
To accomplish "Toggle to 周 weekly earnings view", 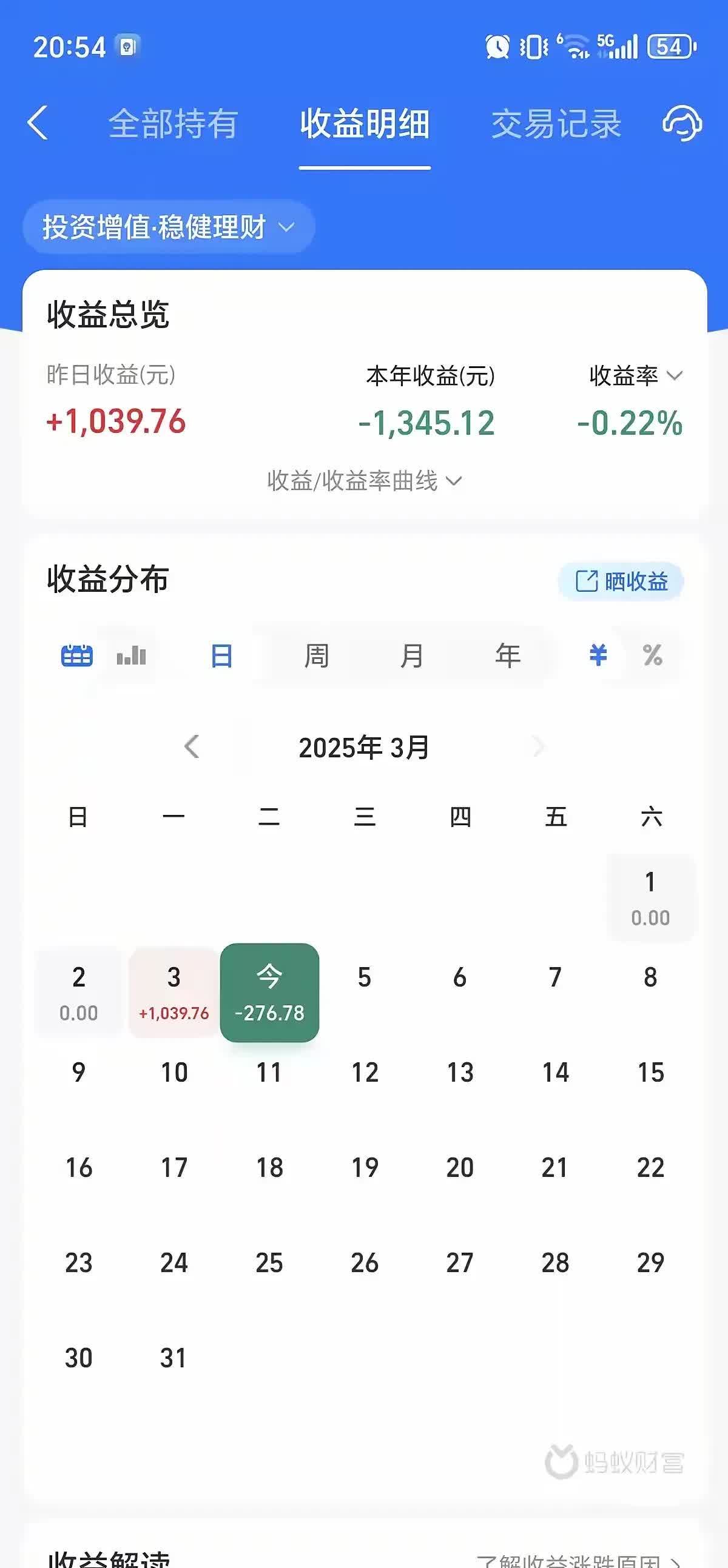I will click(x=316, y=655).
